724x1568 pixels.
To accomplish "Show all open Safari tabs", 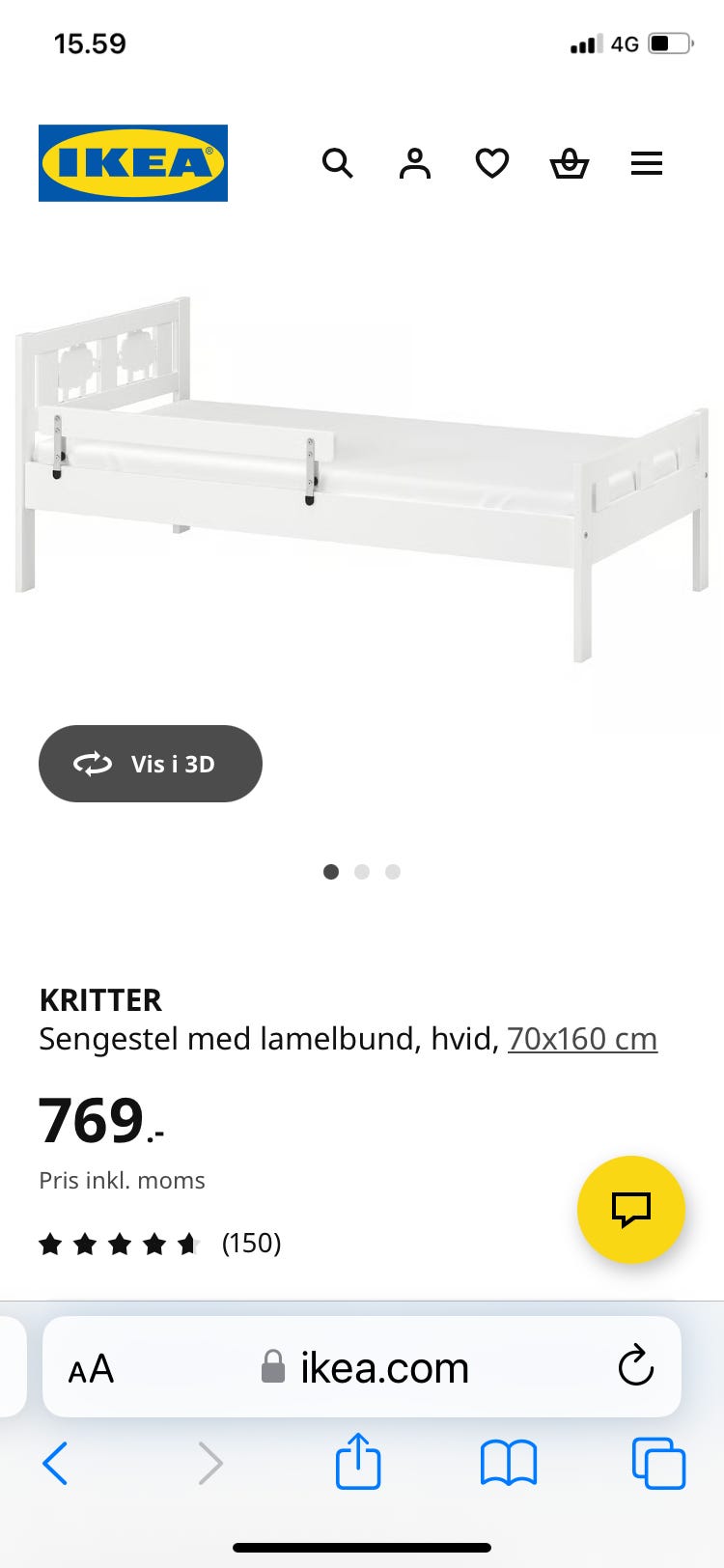I will [x=658, y=1463].
